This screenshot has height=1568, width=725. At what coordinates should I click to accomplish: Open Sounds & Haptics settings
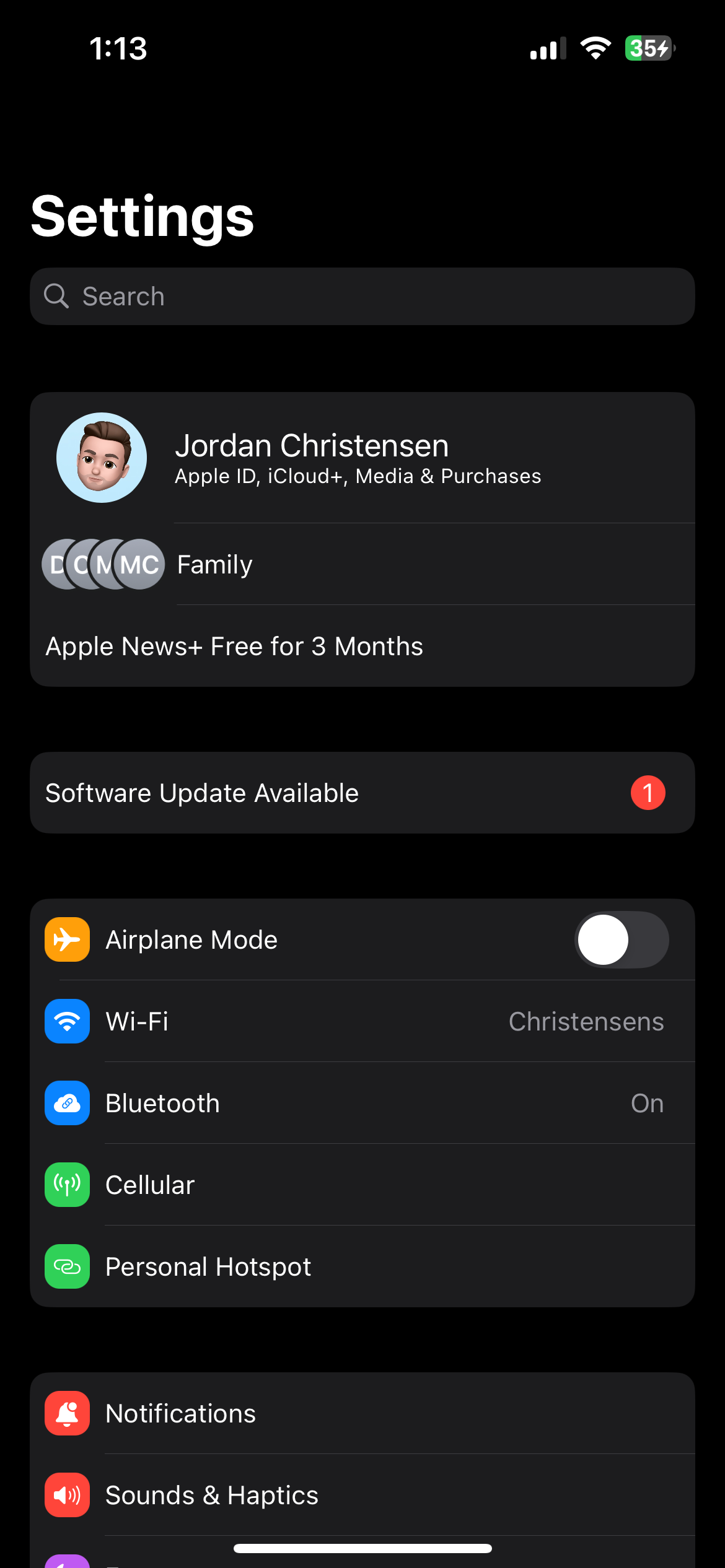(x=362, y=1495)
